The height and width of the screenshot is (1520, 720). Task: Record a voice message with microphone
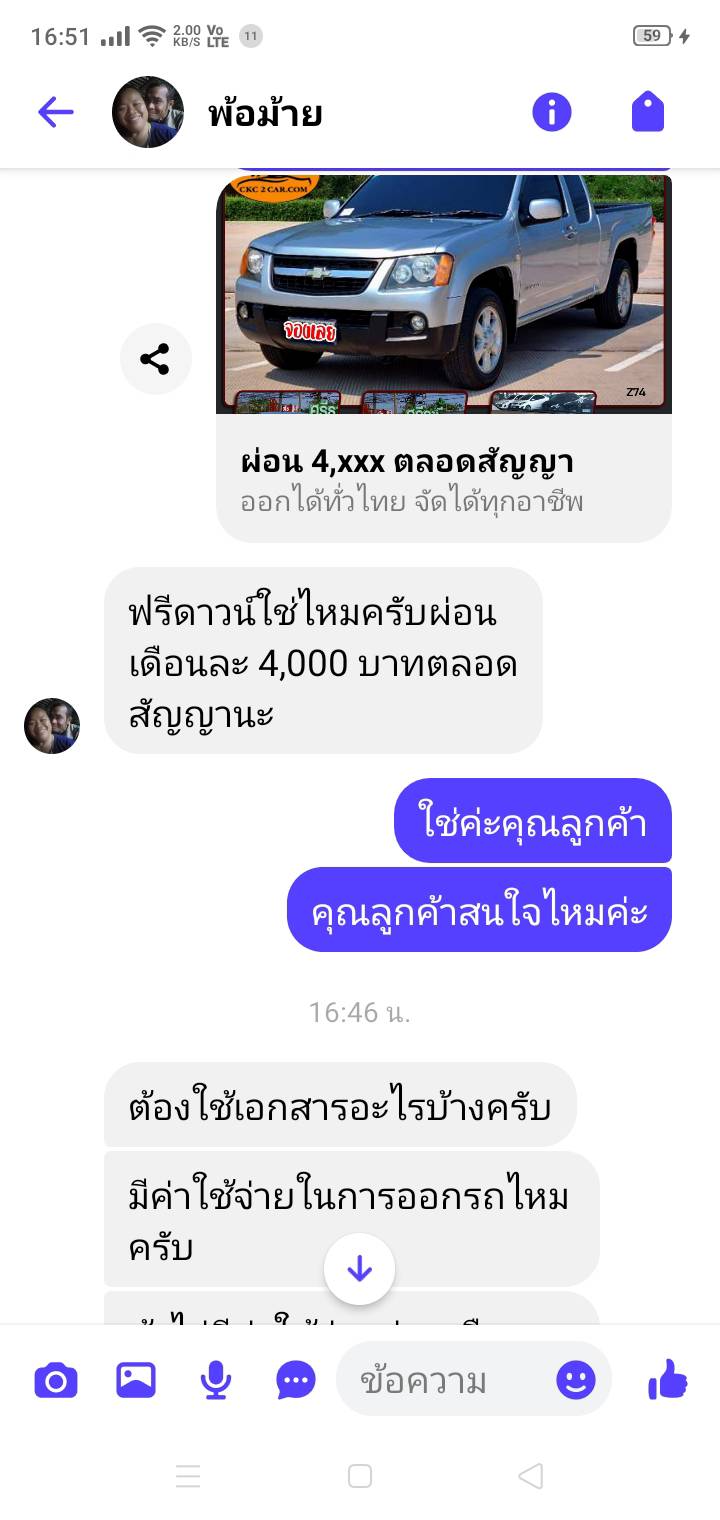215,1381
